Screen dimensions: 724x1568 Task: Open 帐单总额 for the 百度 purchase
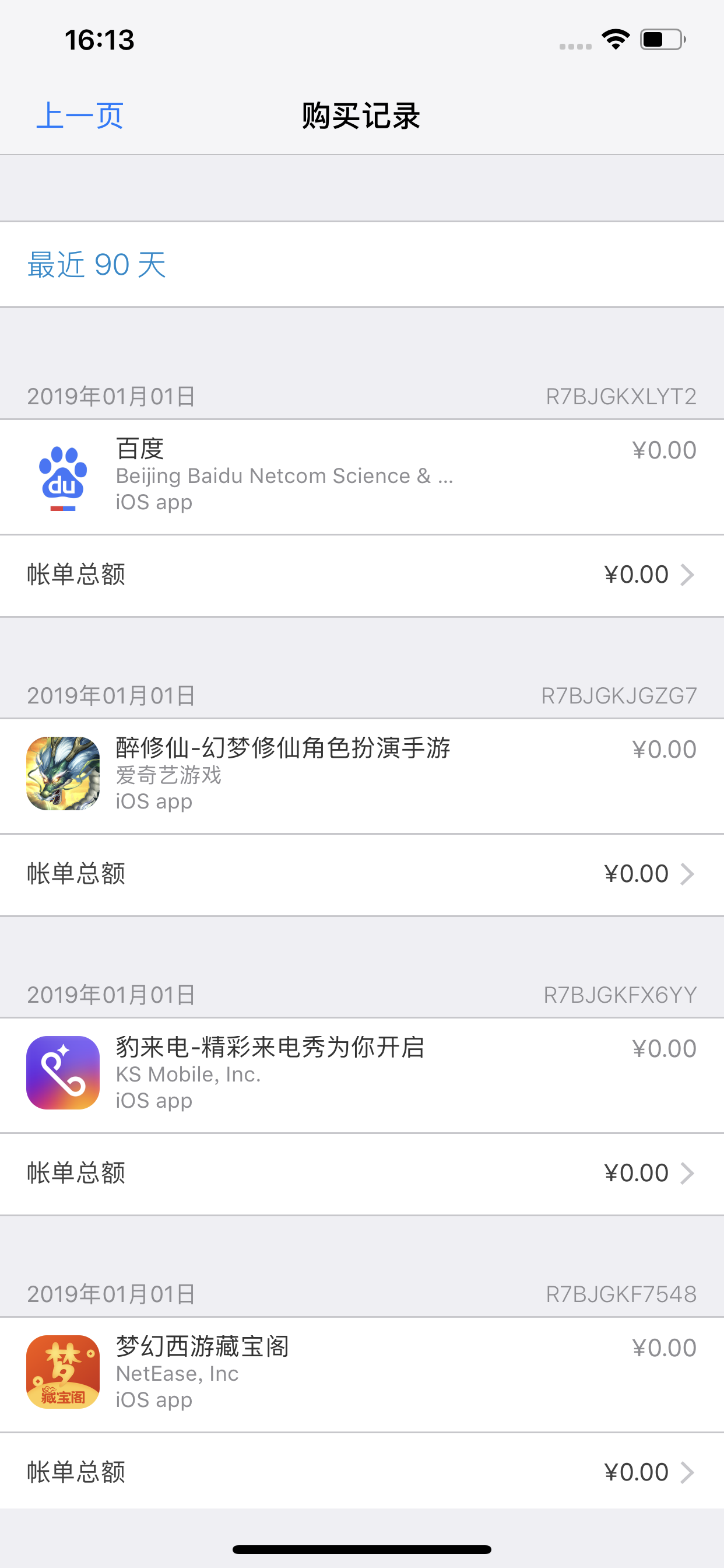coord(361,575)
